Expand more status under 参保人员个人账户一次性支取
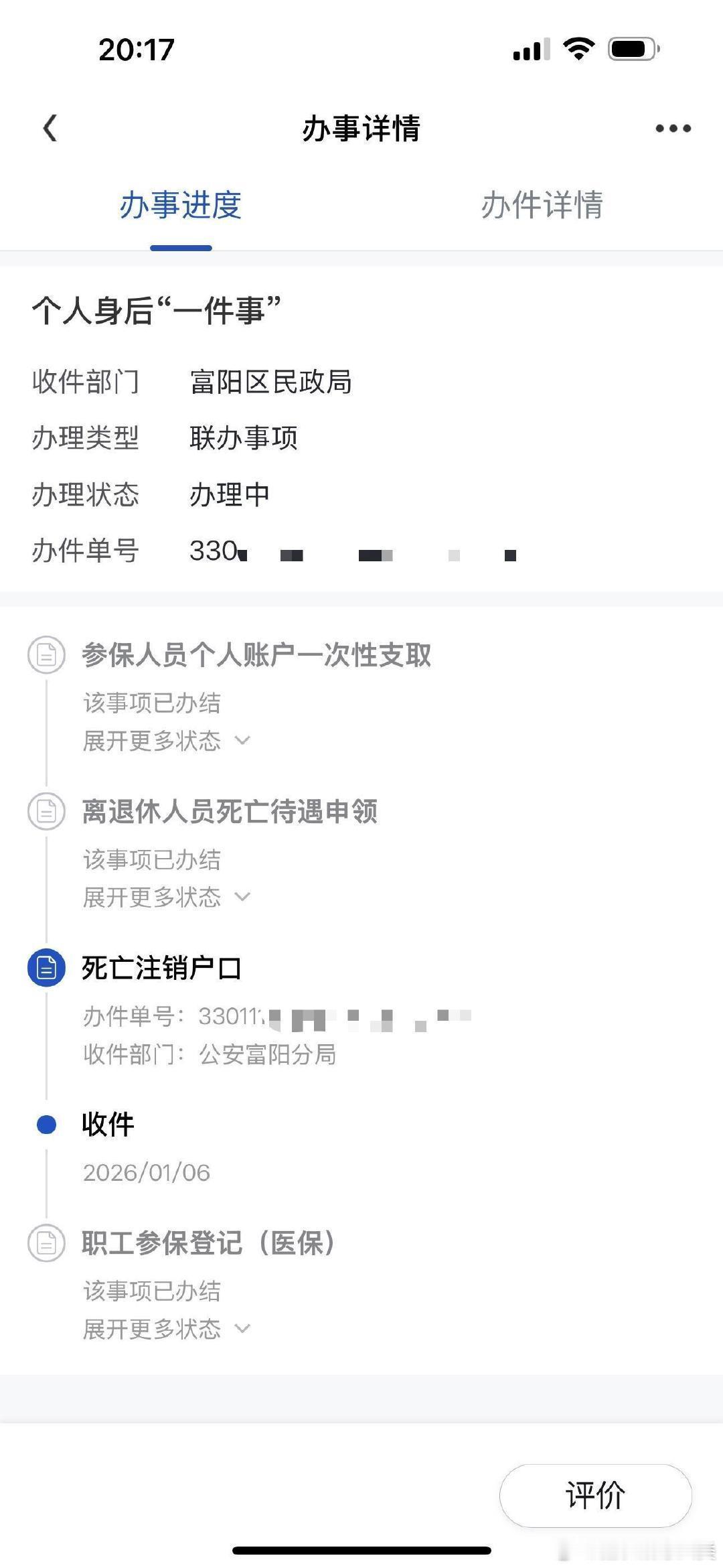This screenshot has height=1568, width=723. (165, 741)
